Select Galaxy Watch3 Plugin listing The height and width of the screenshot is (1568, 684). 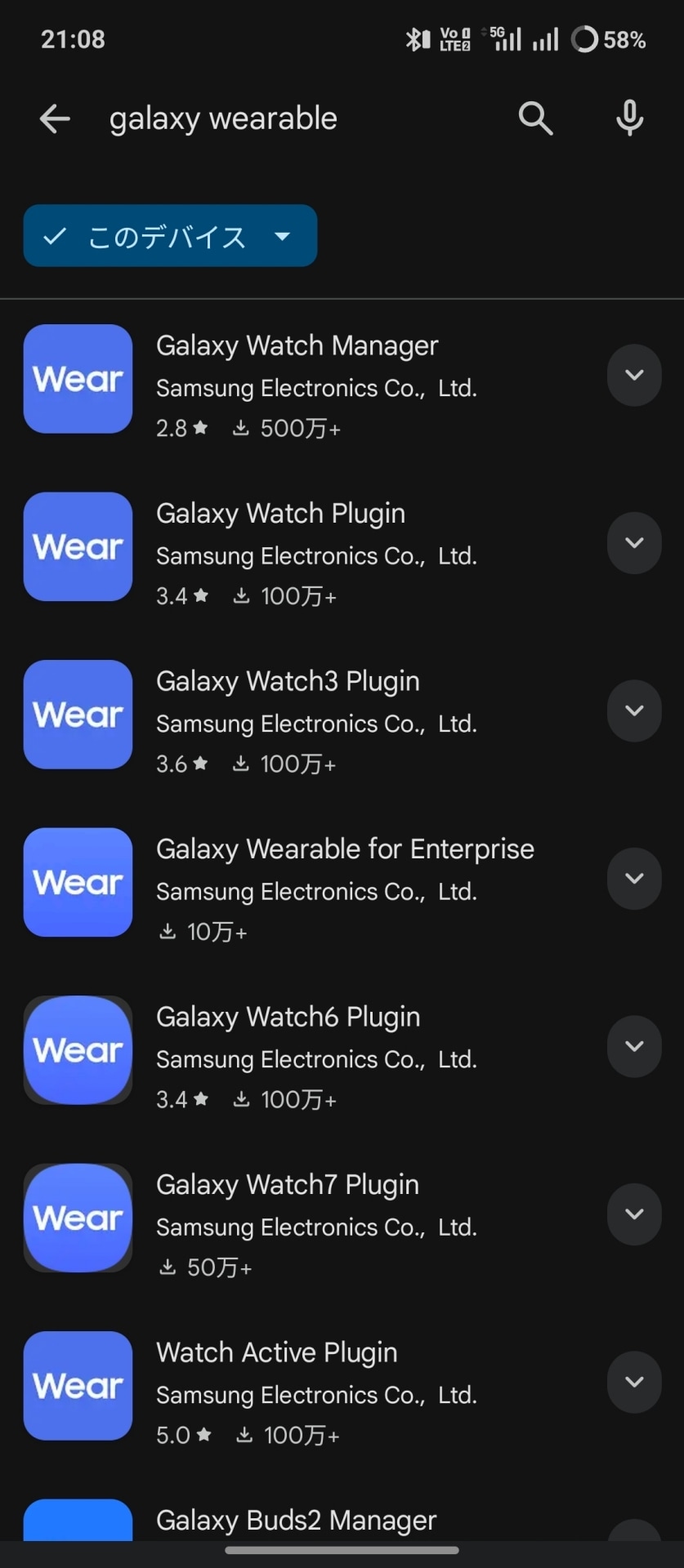[288, 681]
